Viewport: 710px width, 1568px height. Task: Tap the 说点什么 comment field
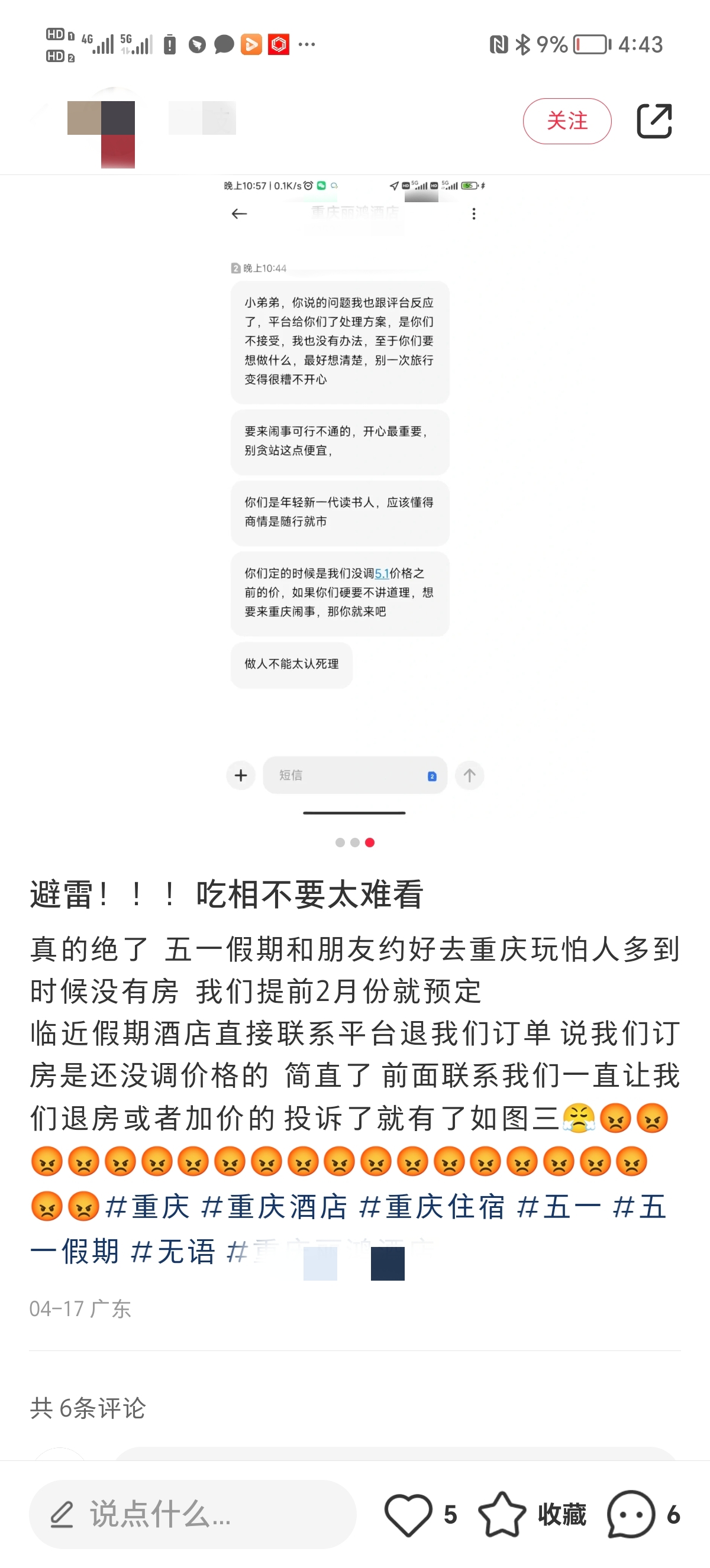tap(192, 1514)
